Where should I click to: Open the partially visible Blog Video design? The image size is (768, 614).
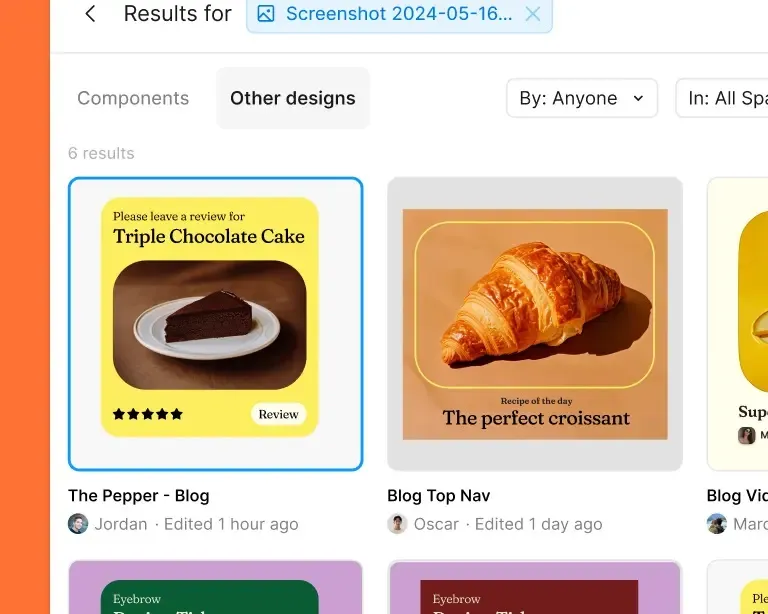tap(738, 324)
